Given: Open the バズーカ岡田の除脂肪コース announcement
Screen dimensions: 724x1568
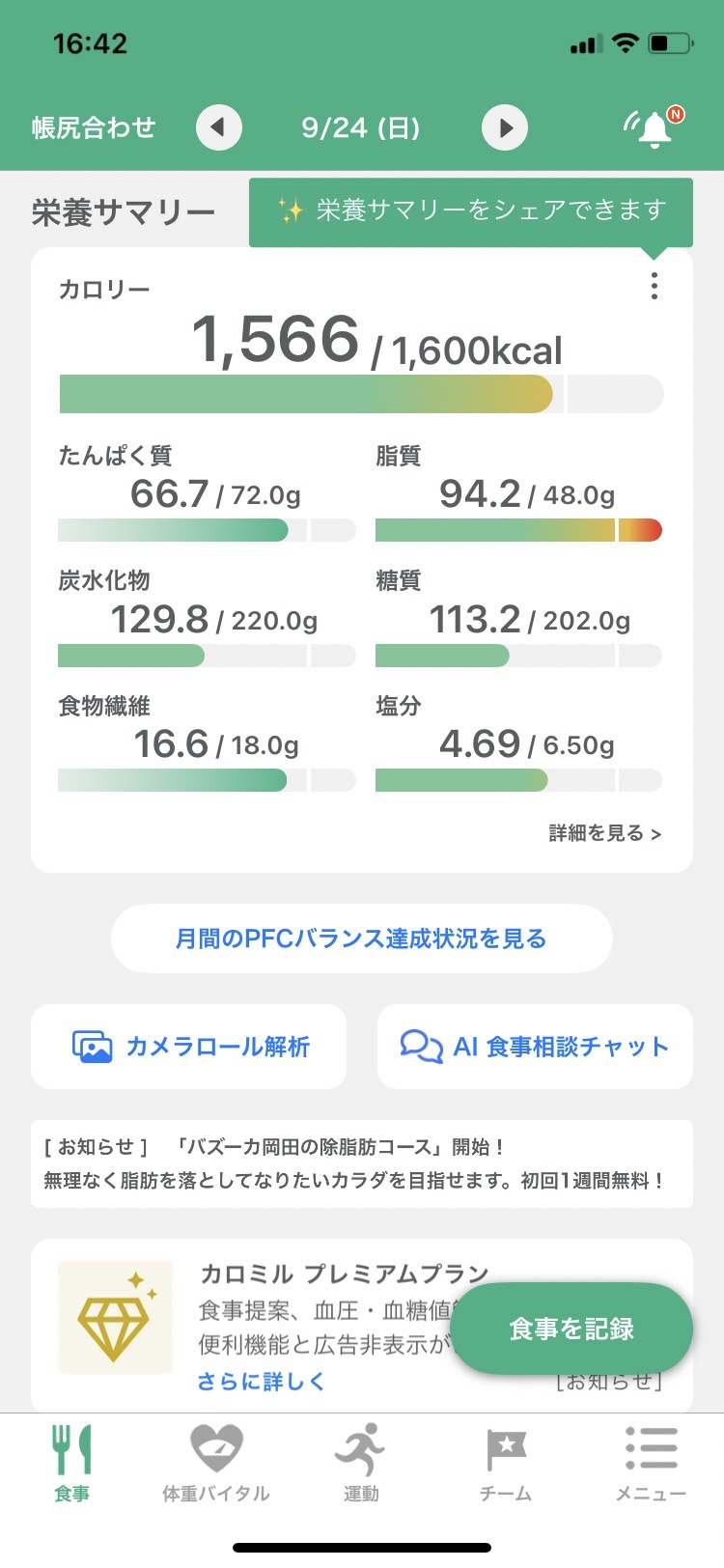Looking at the screenshot, I should 362,1163.
